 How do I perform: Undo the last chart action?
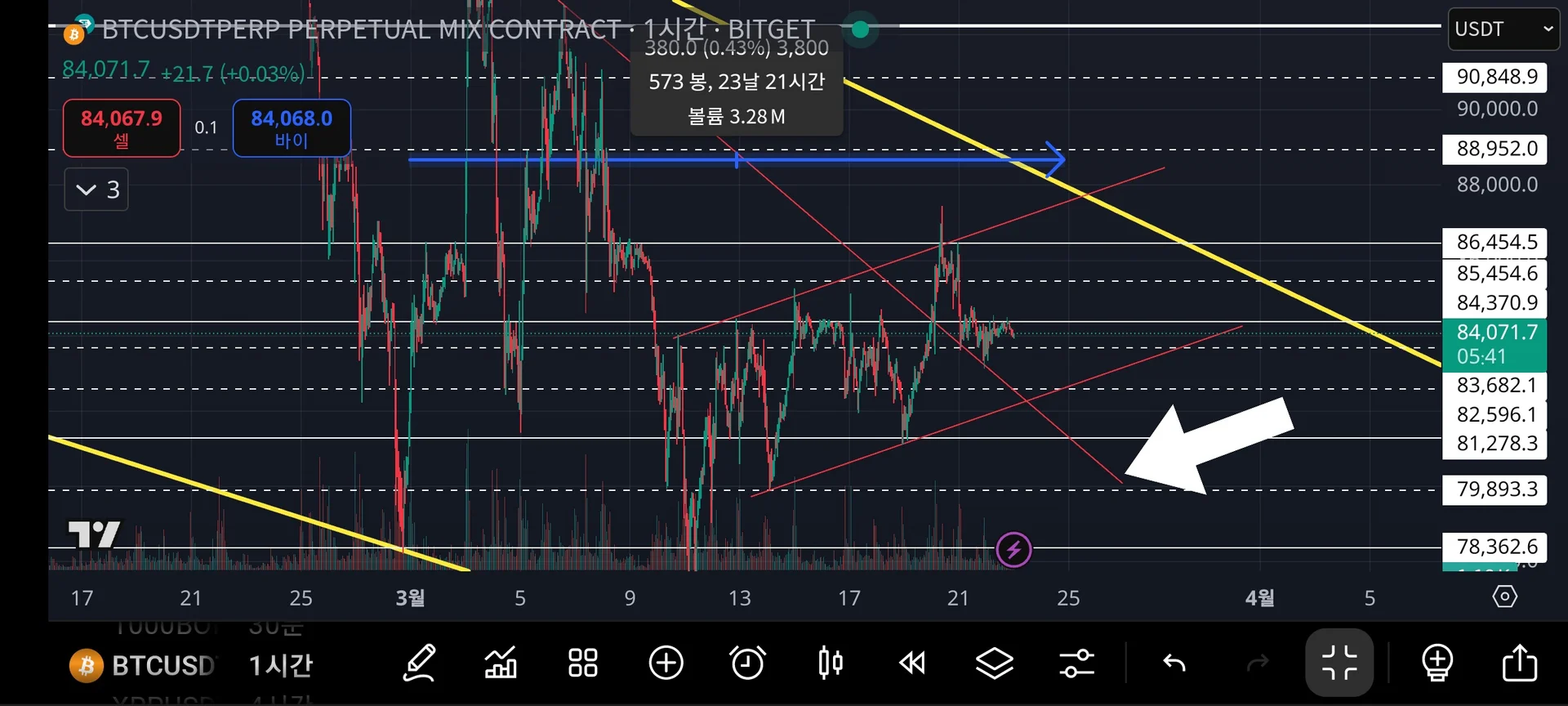(x=1174, y=663)
